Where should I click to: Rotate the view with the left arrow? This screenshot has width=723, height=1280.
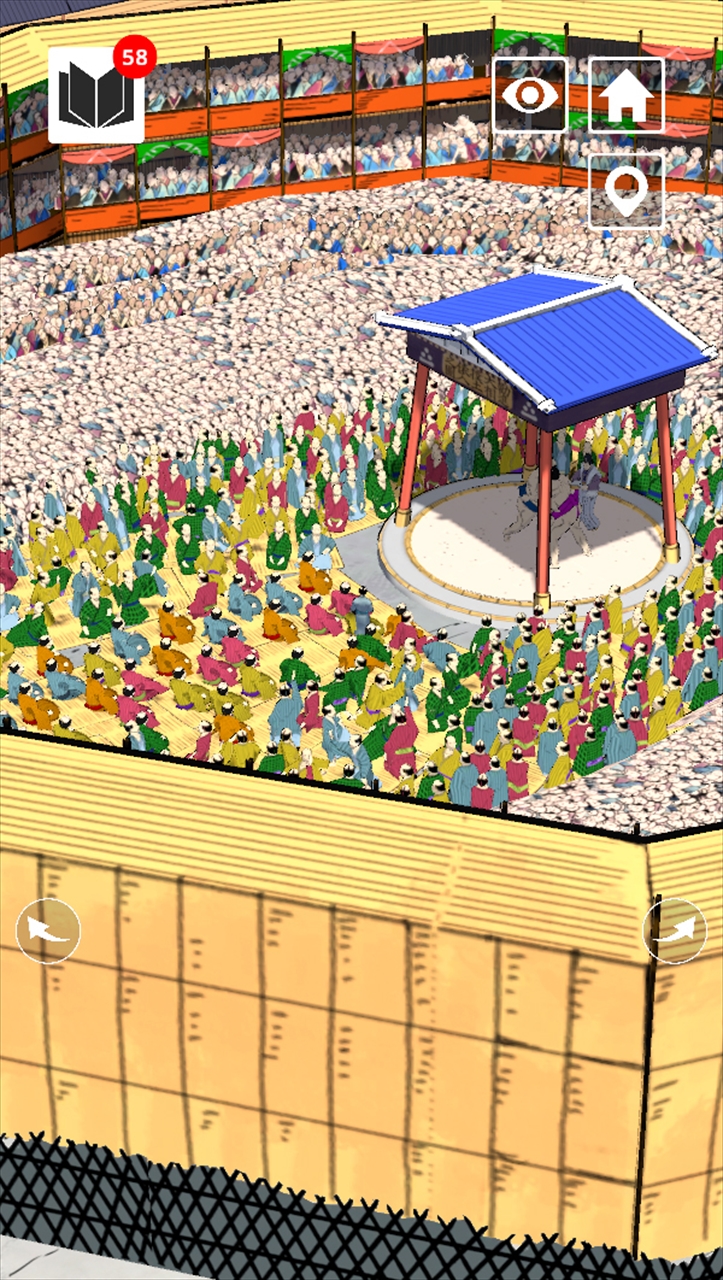coord(48,930)
